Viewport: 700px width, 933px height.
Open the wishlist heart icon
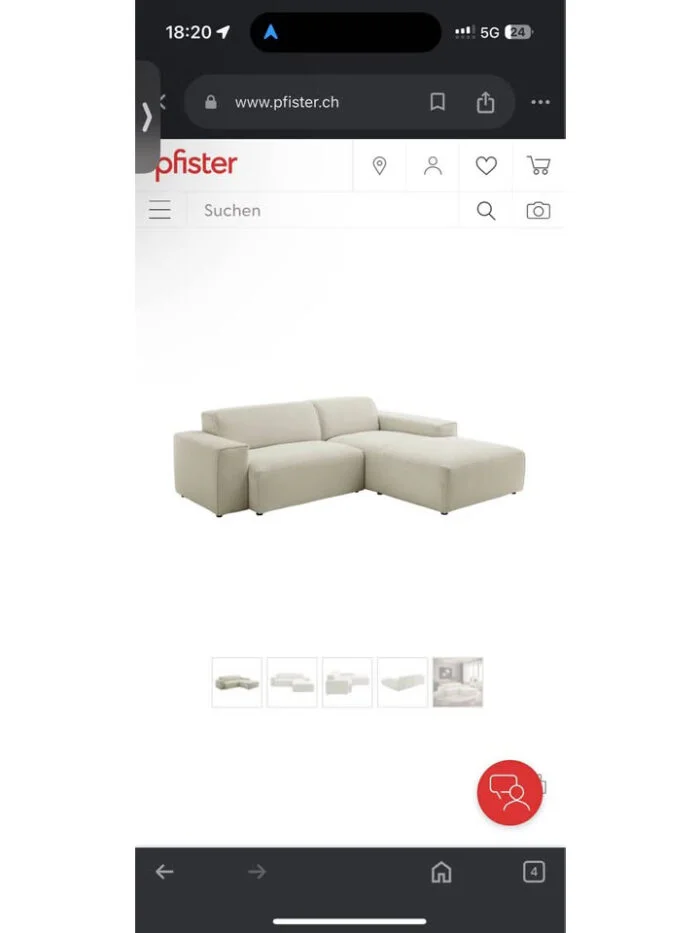point(486,166)
